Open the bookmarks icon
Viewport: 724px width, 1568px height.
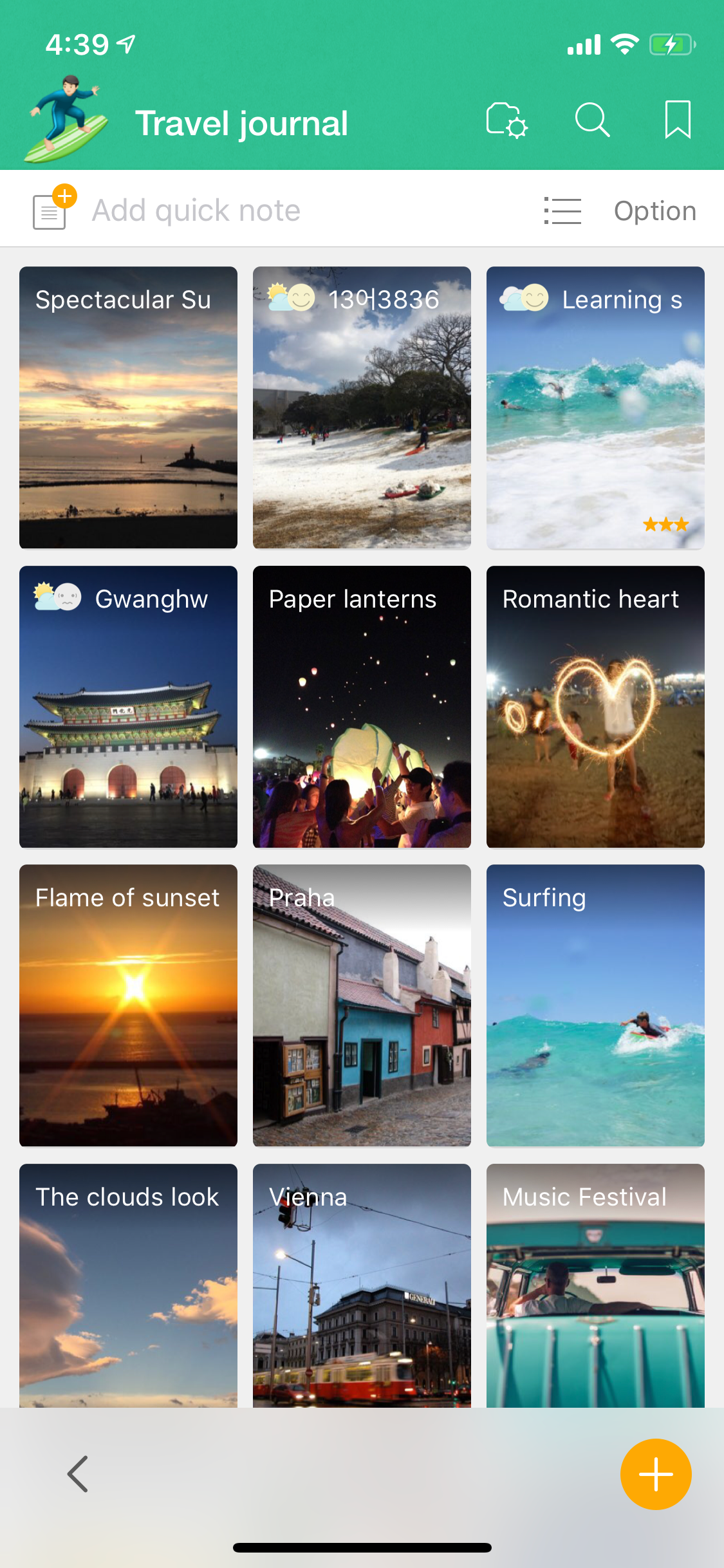pos(677,120)
